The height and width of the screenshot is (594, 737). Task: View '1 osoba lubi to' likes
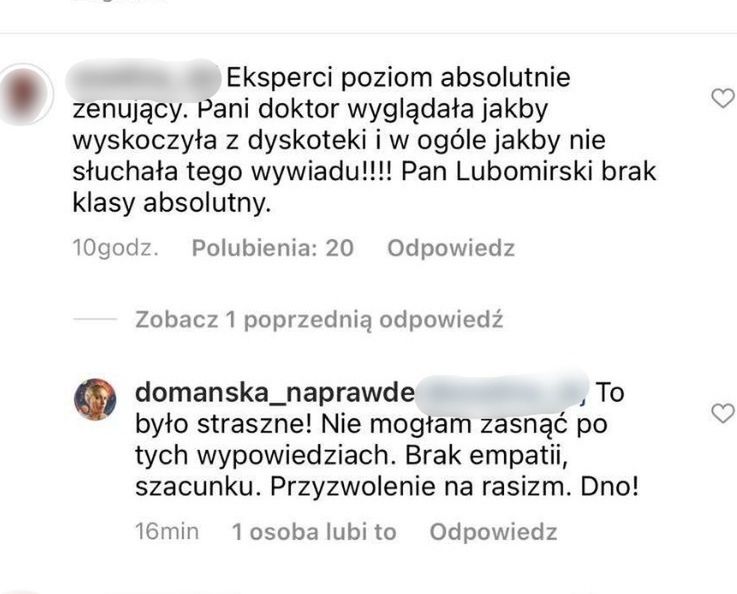click(314, 533)
